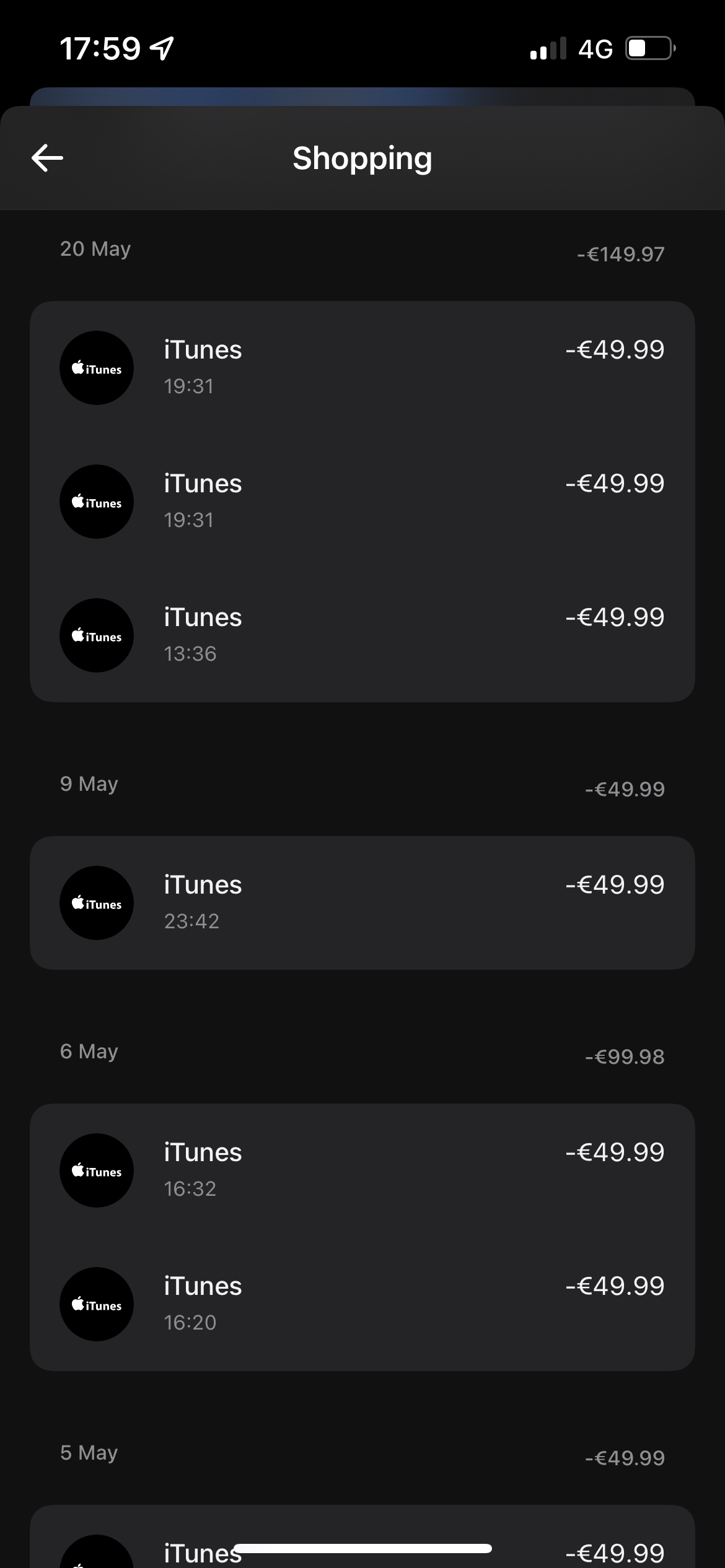
Task: View the 9 May iTunes payment at 23:42
Action: click(x=362, y=902)
